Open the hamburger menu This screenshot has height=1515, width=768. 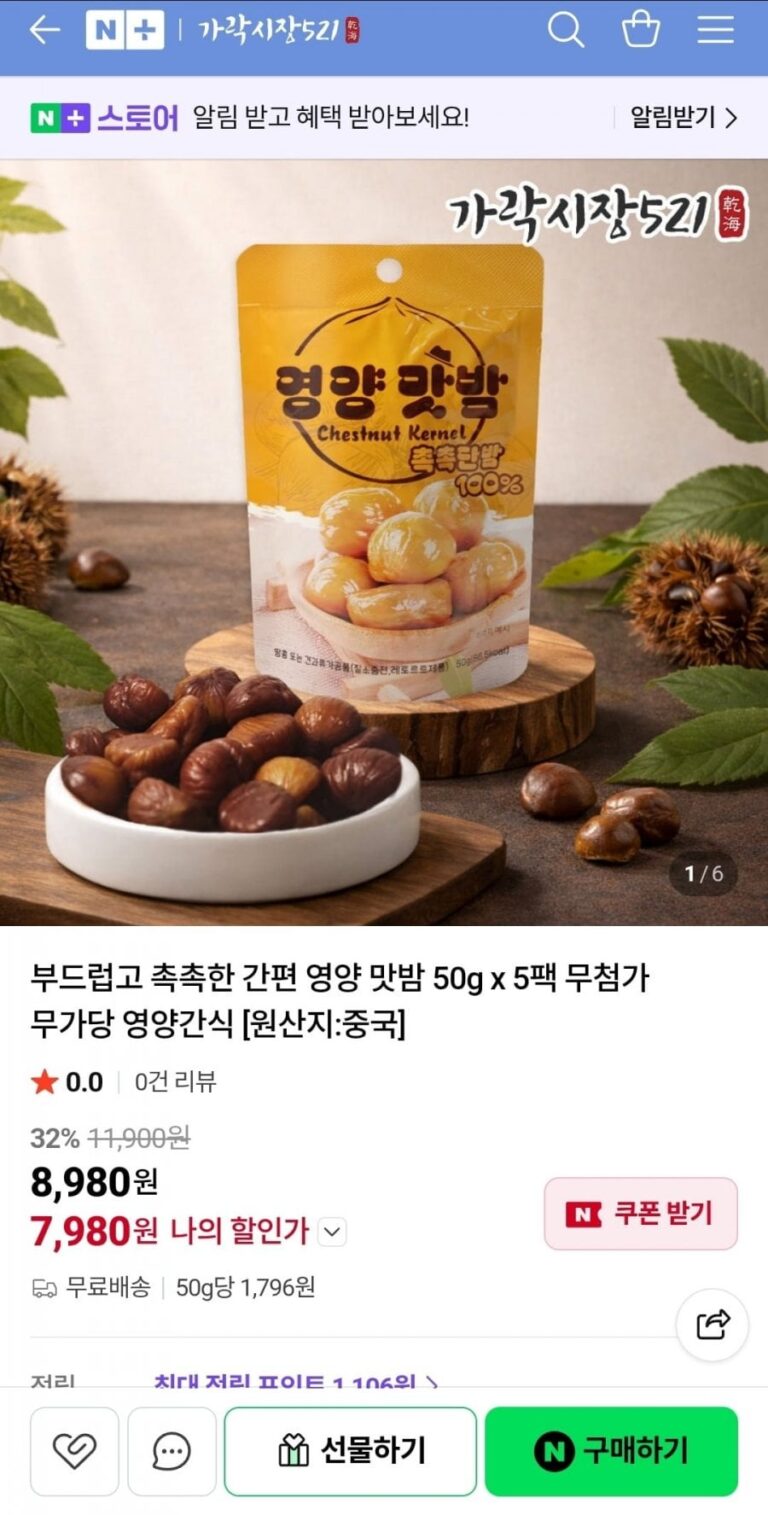716,30
